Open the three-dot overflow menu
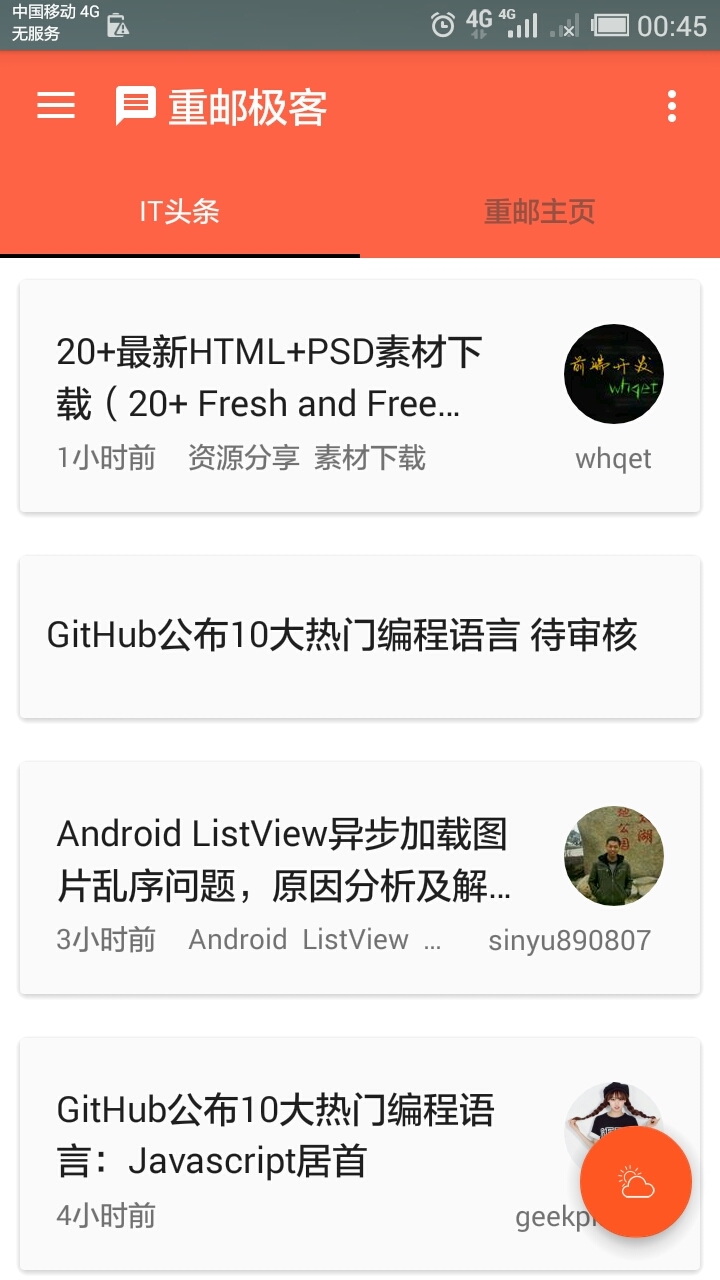This screenshot has width=720, height=1280. click(x=671, y=106)
